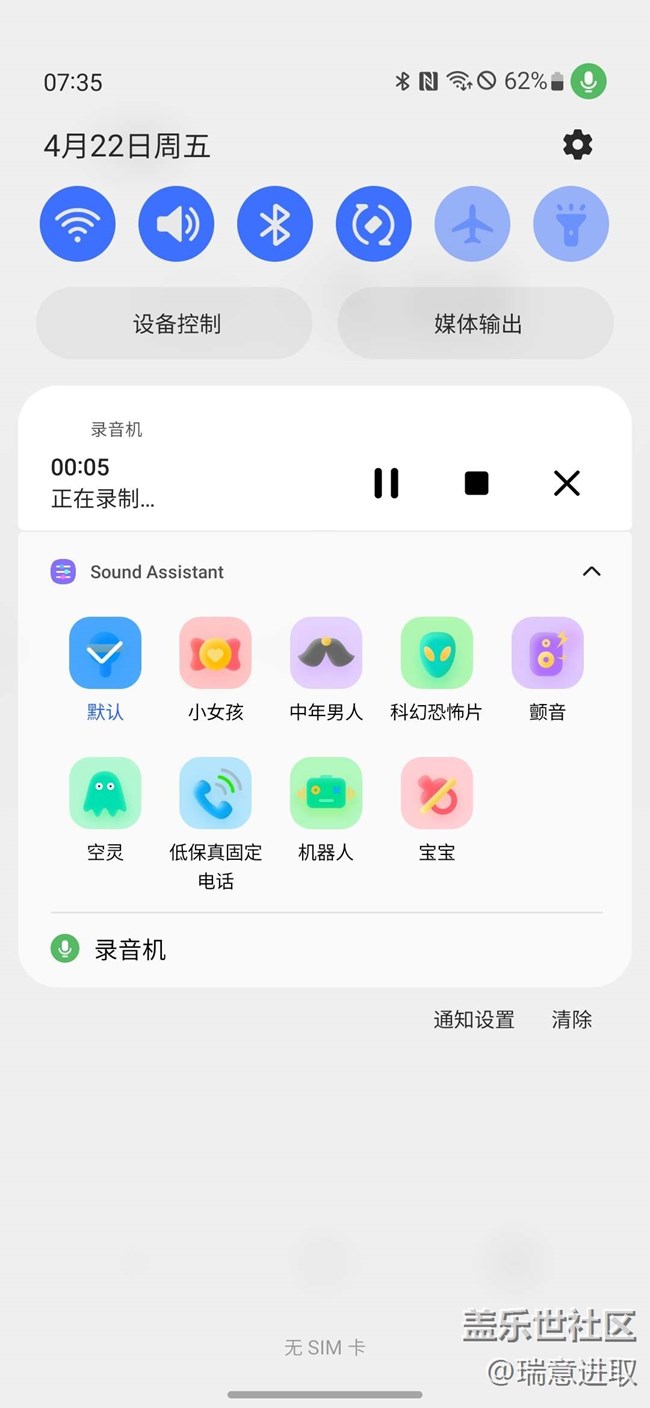Turn off Bluetooth quick setting

pyautogui.click(x=275, y=224)
